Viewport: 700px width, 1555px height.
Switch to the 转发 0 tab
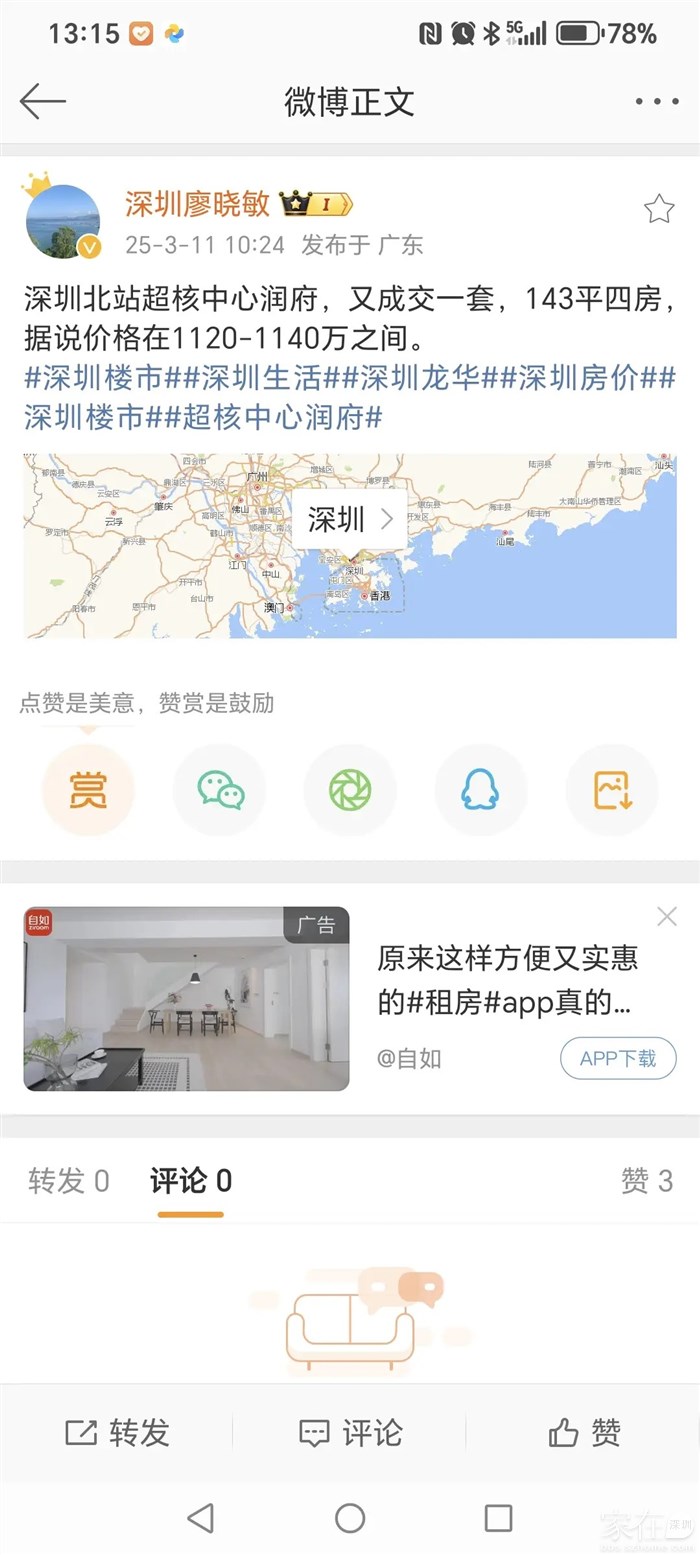(69, 1181)
